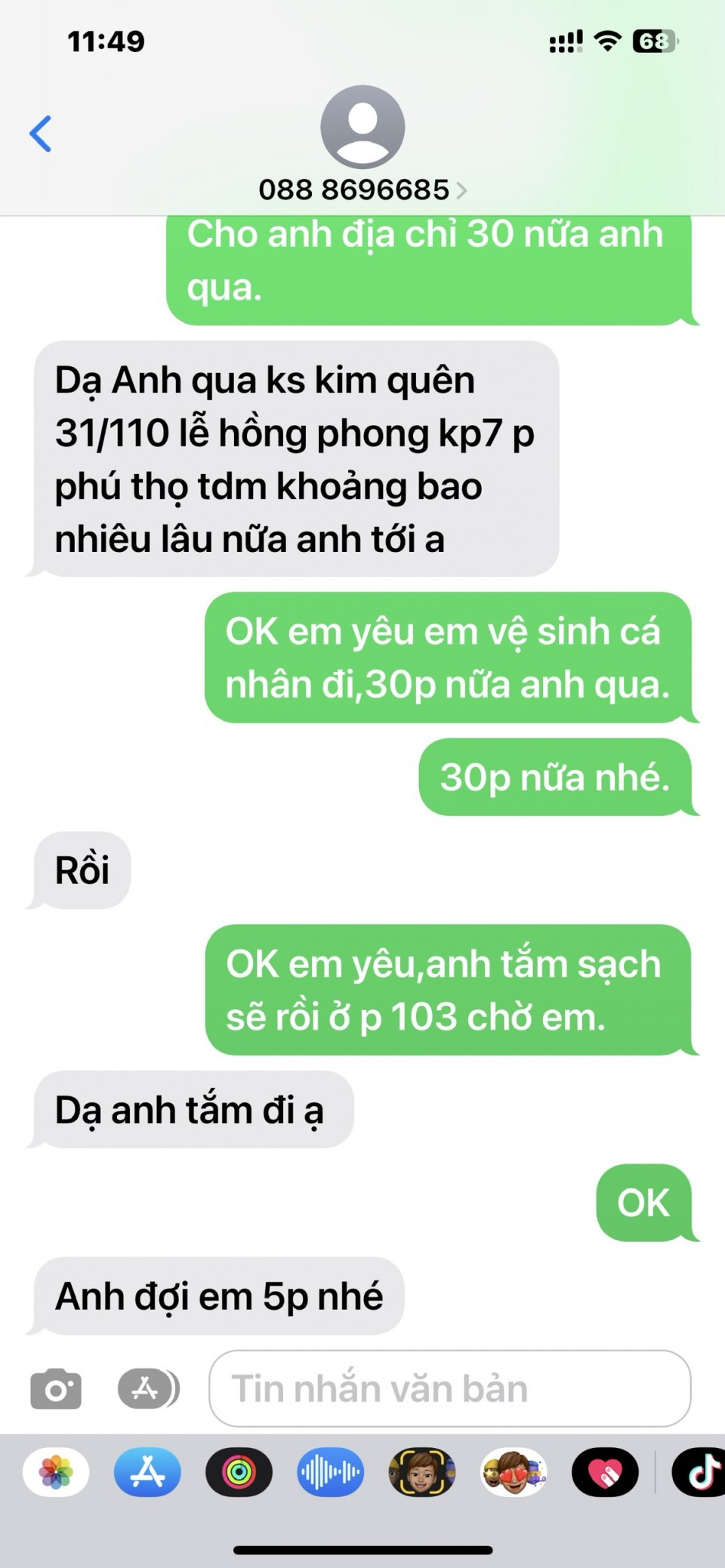725x1568 pixels.
Task: Open contact details for 088 8696685
Action: 362,189
